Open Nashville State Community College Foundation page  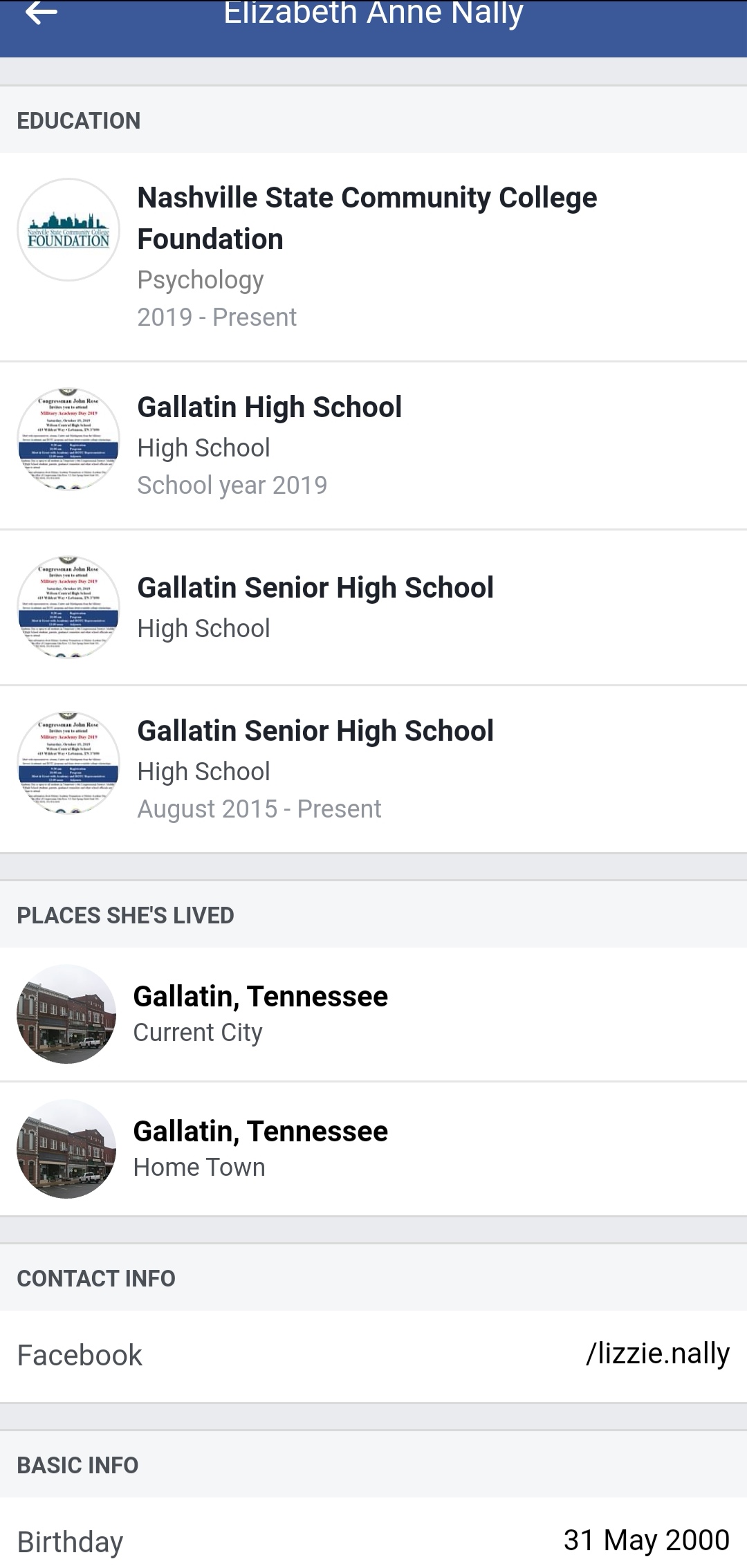(x=373, y=257)
